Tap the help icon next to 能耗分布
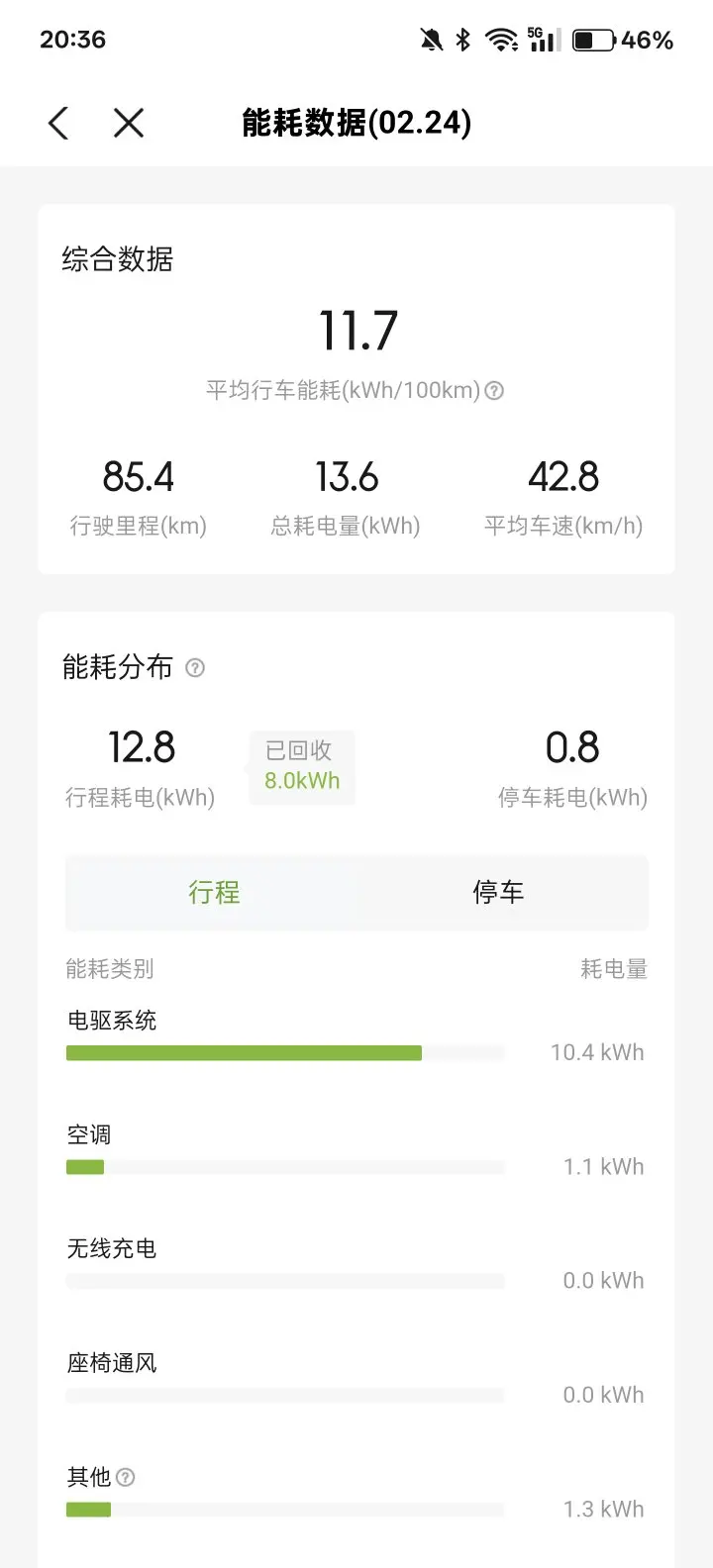The height and width of the screenshot is (1568, 713). (x=195, y=668)
